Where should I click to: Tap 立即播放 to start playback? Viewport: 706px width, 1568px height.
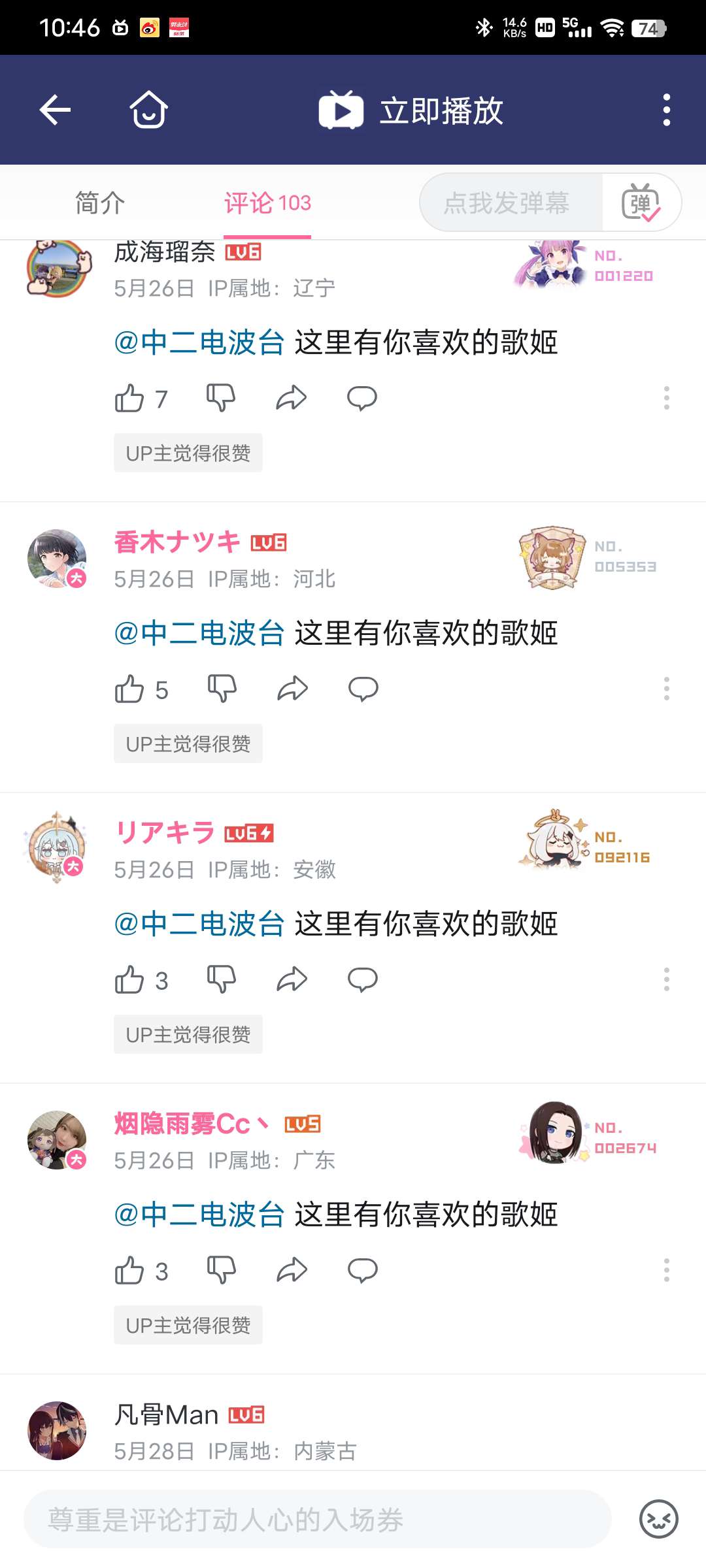point(411,110)
